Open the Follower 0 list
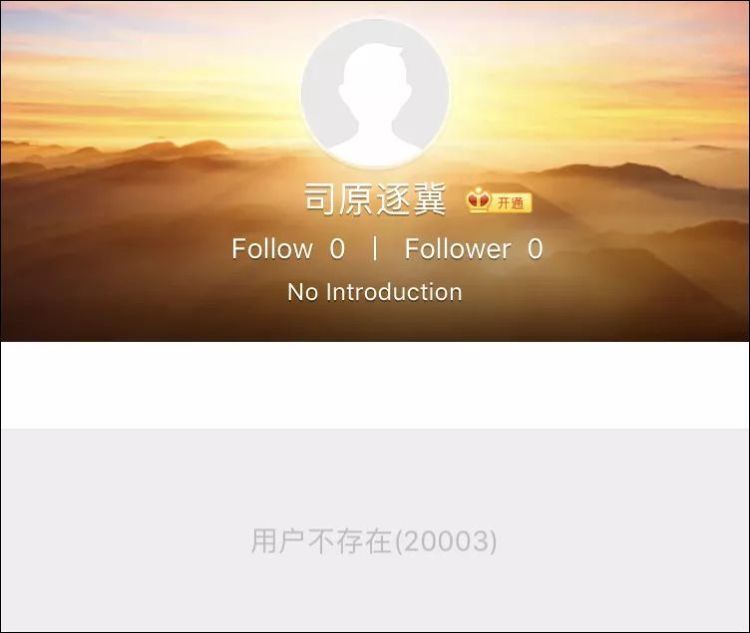This screenshot has height=633, width=750. tap(473, 249)
